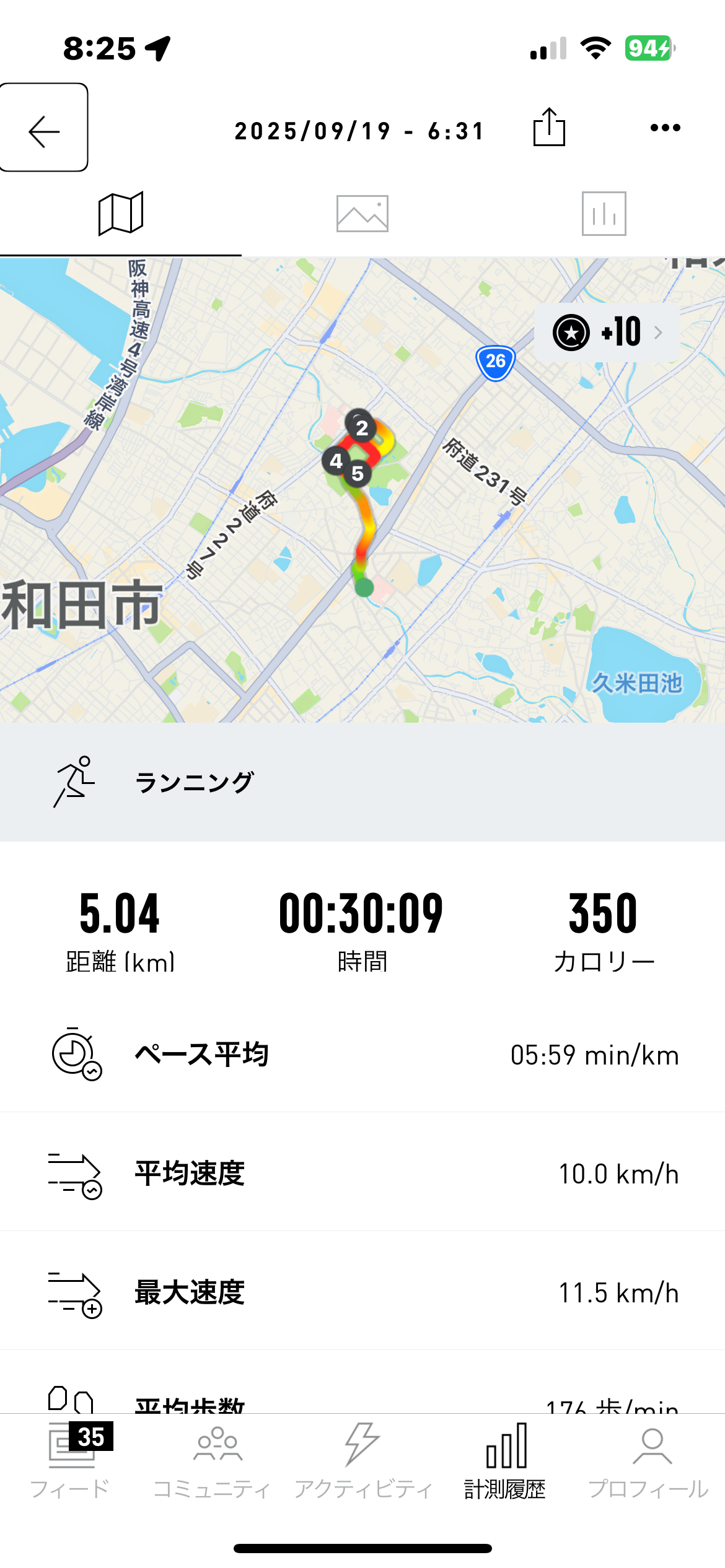Open the three-dot overflow menu

click(x=665, y=128)
